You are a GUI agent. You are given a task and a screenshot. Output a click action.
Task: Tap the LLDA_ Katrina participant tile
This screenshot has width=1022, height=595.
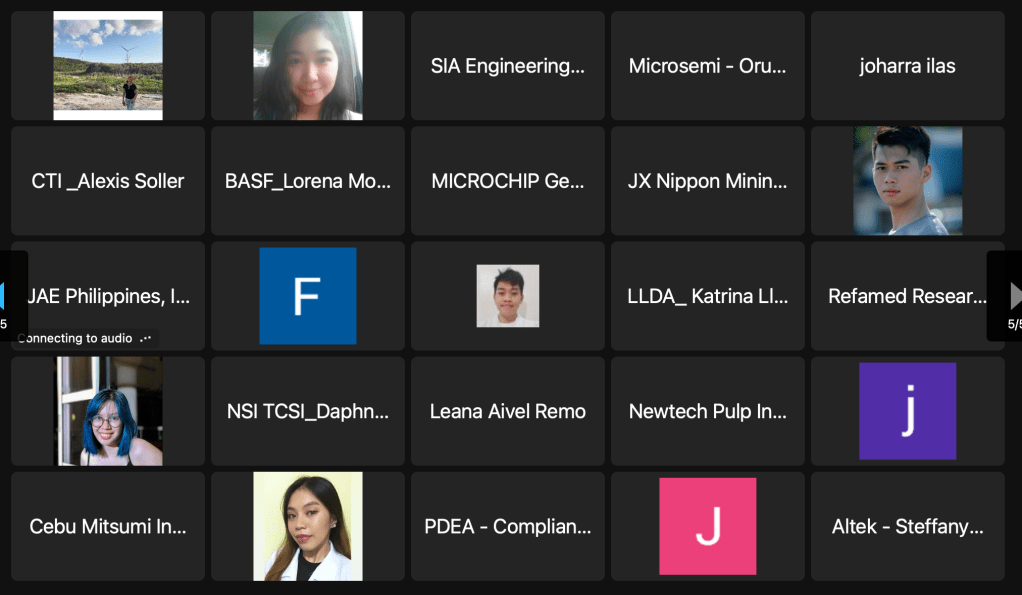[708, 296]
